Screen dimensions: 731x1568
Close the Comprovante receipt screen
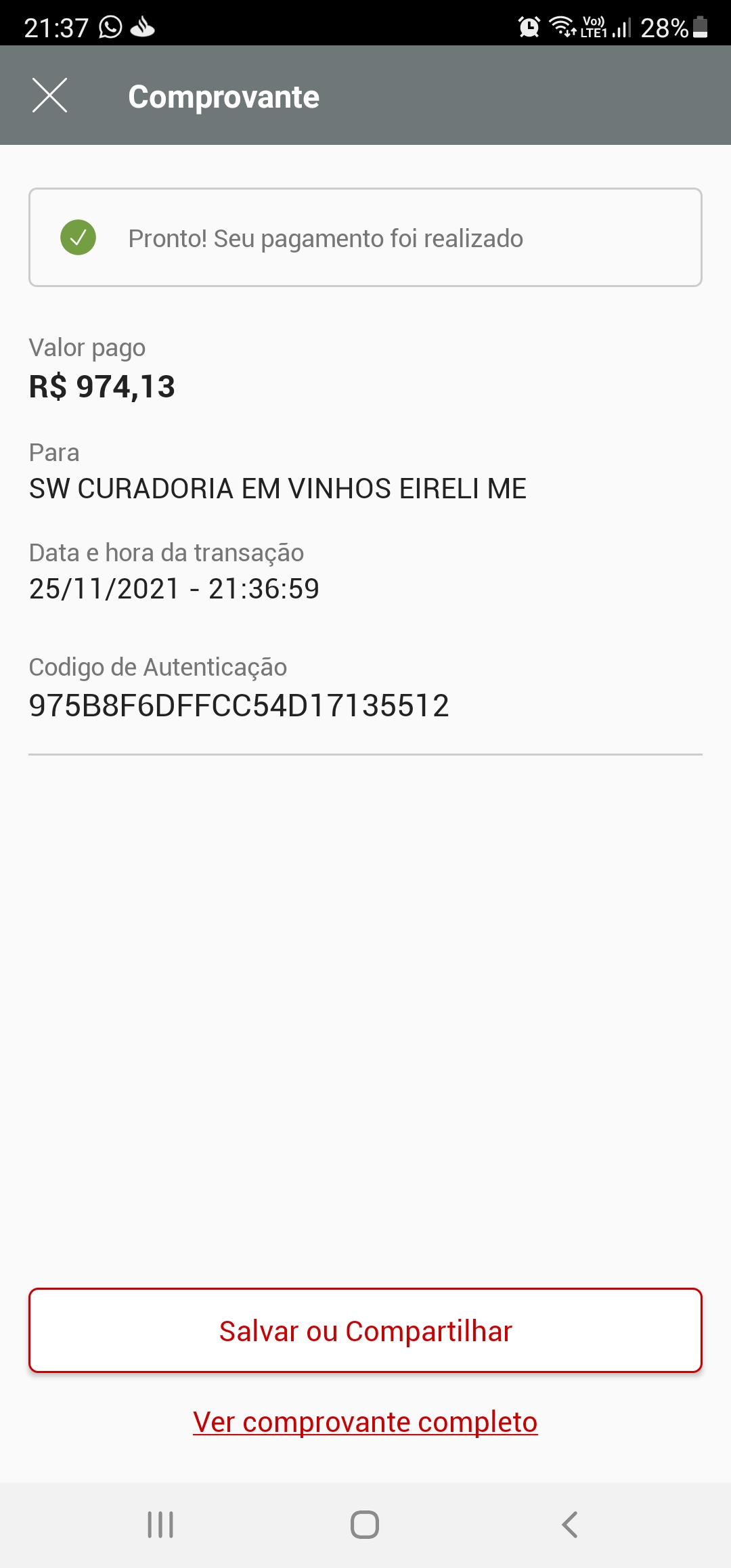[49, 95]
